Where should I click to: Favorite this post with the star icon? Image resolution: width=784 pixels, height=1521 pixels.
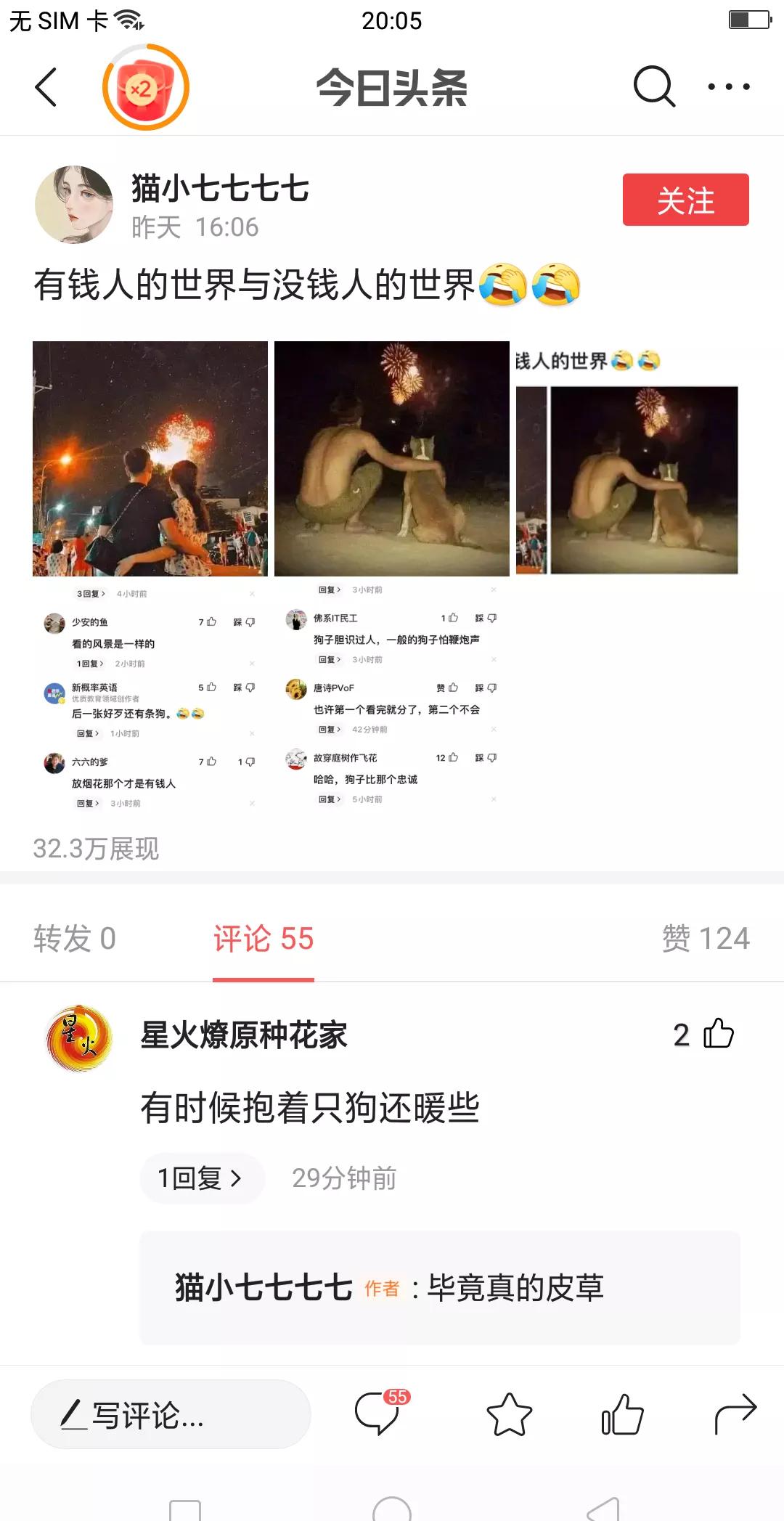509,1414
